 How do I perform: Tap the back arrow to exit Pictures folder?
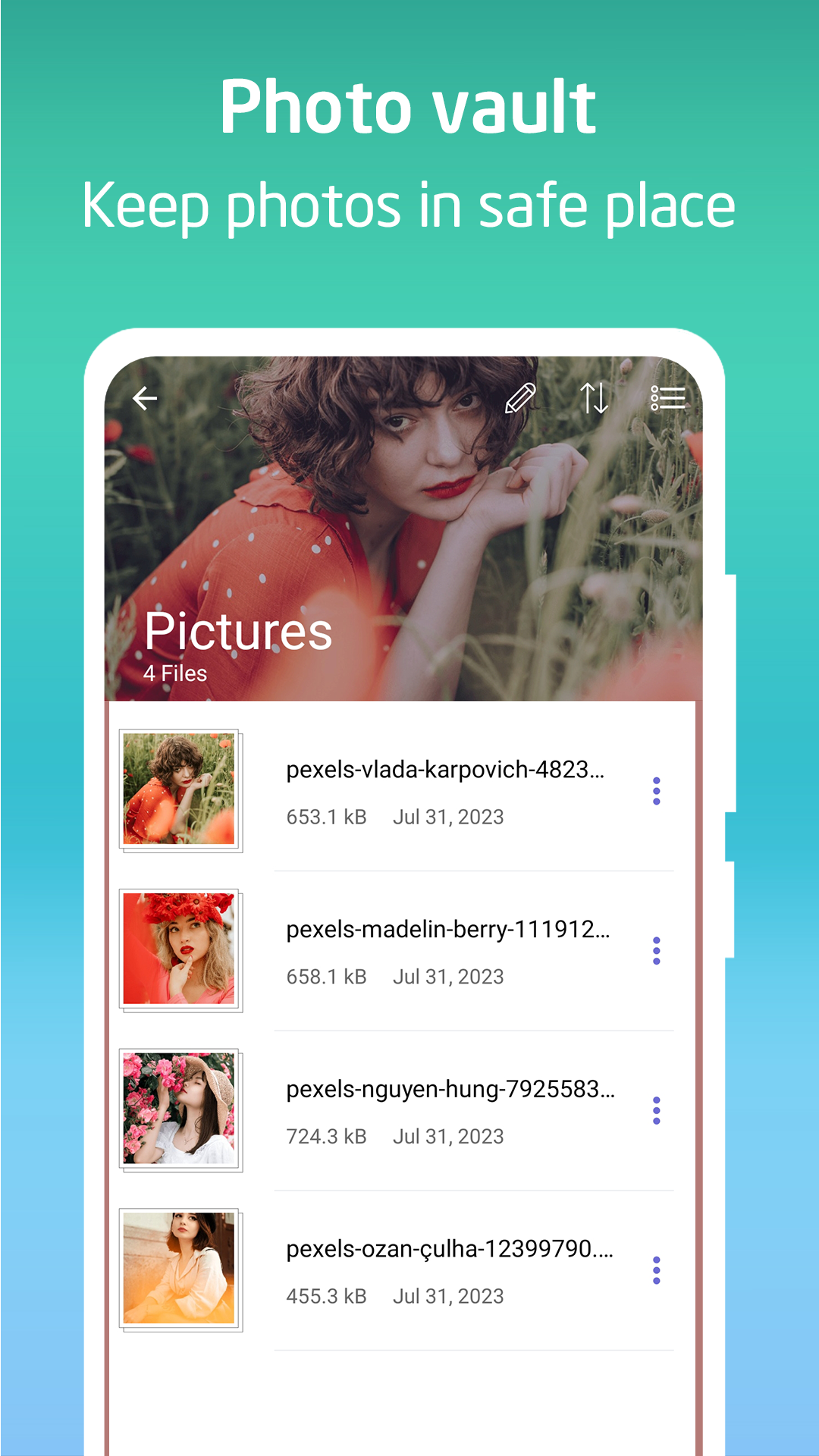click(x=145, y=398)
